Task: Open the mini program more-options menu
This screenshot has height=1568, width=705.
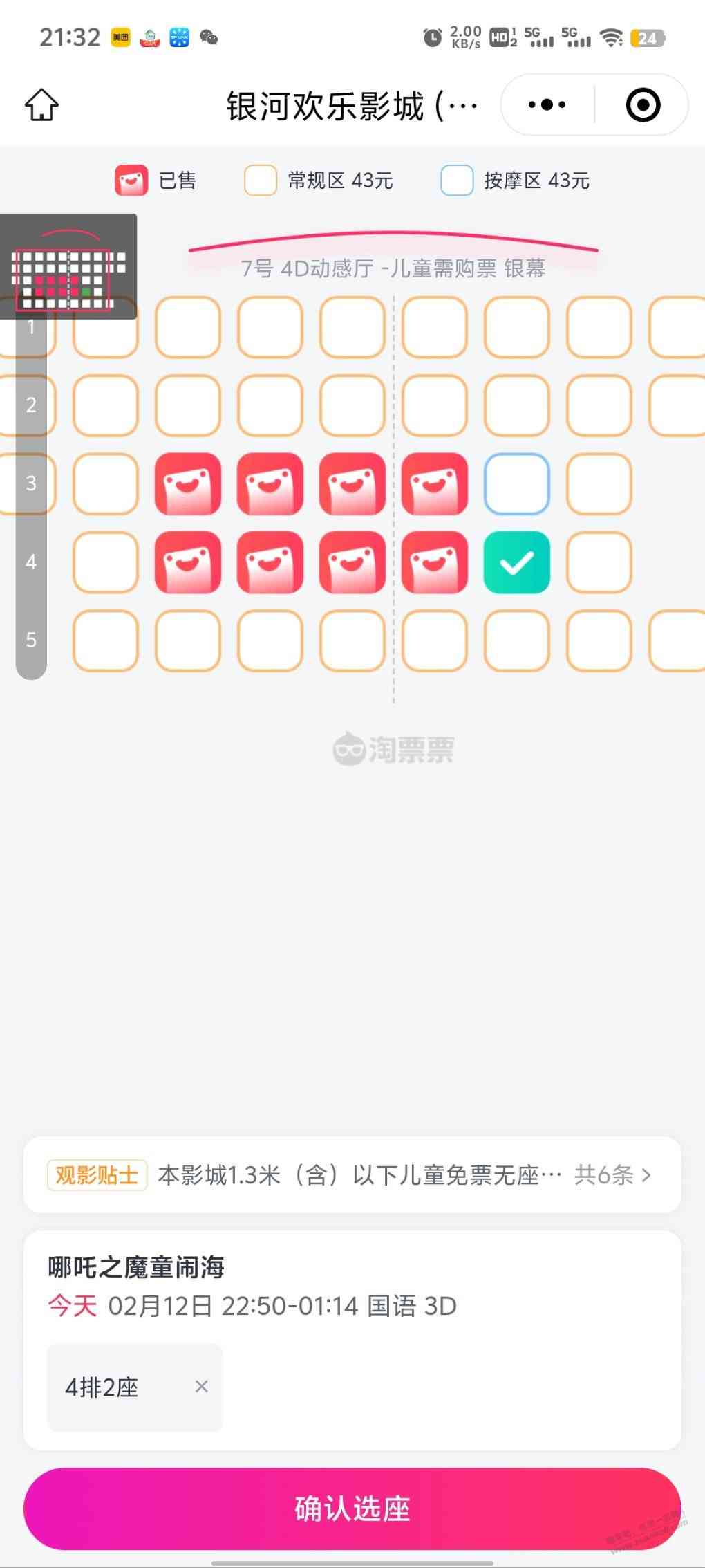Action: [x=547, y=105]
